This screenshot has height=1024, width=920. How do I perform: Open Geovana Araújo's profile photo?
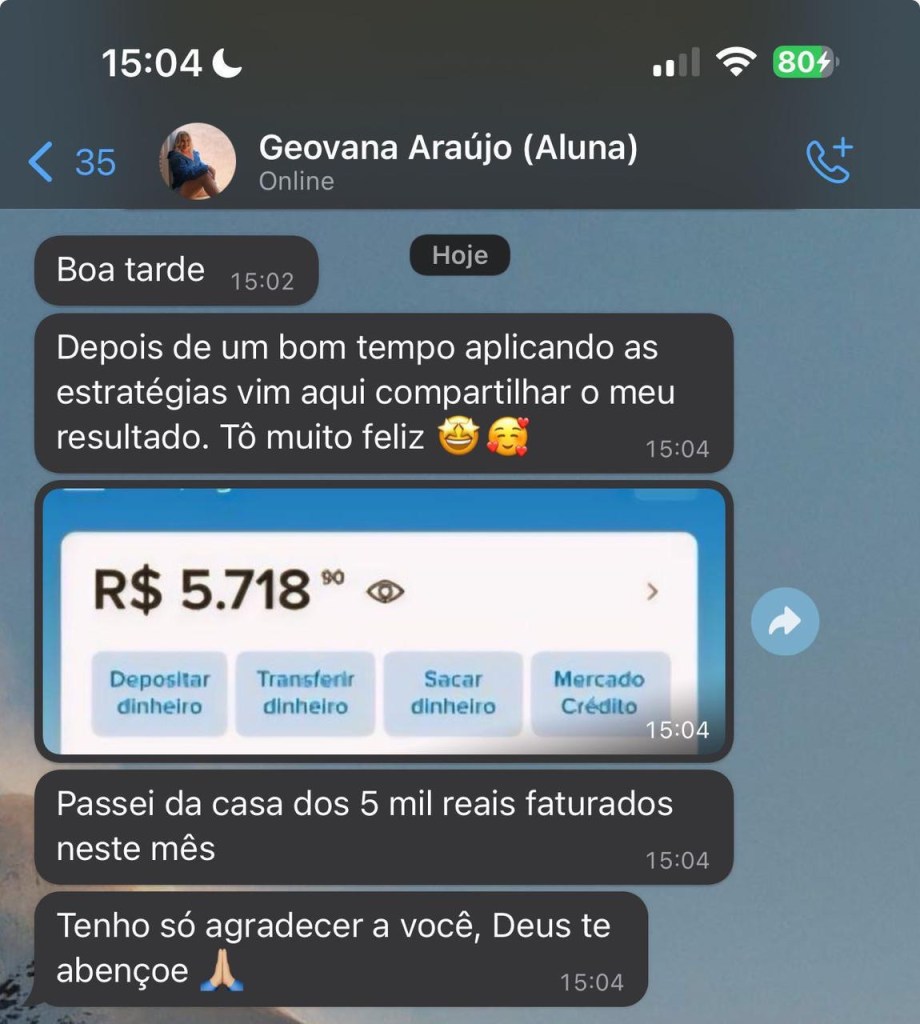197,161
